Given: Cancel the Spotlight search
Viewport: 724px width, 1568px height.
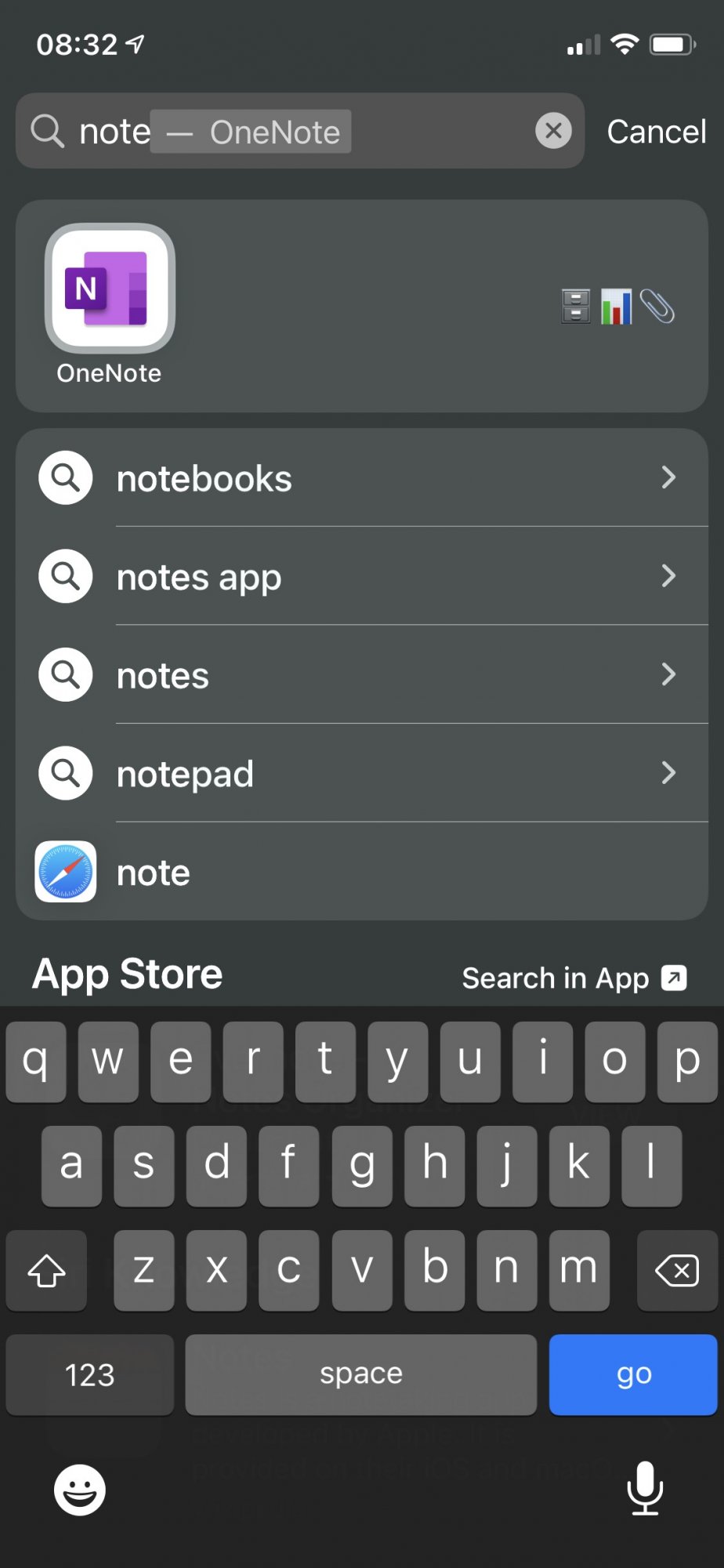Looking at the screenshot, I should tap(656, 132).
